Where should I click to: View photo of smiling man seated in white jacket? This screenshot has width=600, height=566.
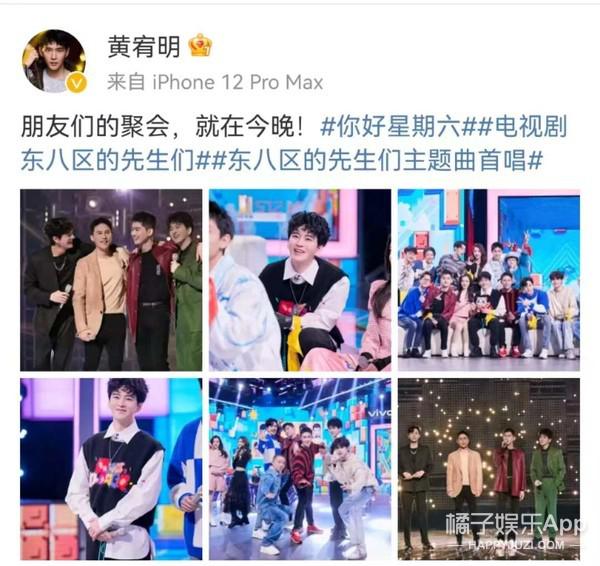click(299, 279)
